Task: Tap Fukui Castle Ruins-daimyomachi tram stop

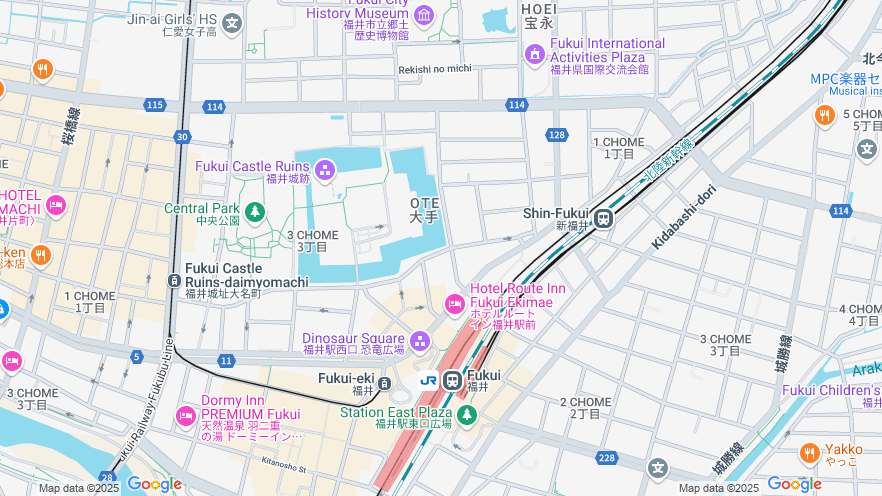Action: pos(174,281)
